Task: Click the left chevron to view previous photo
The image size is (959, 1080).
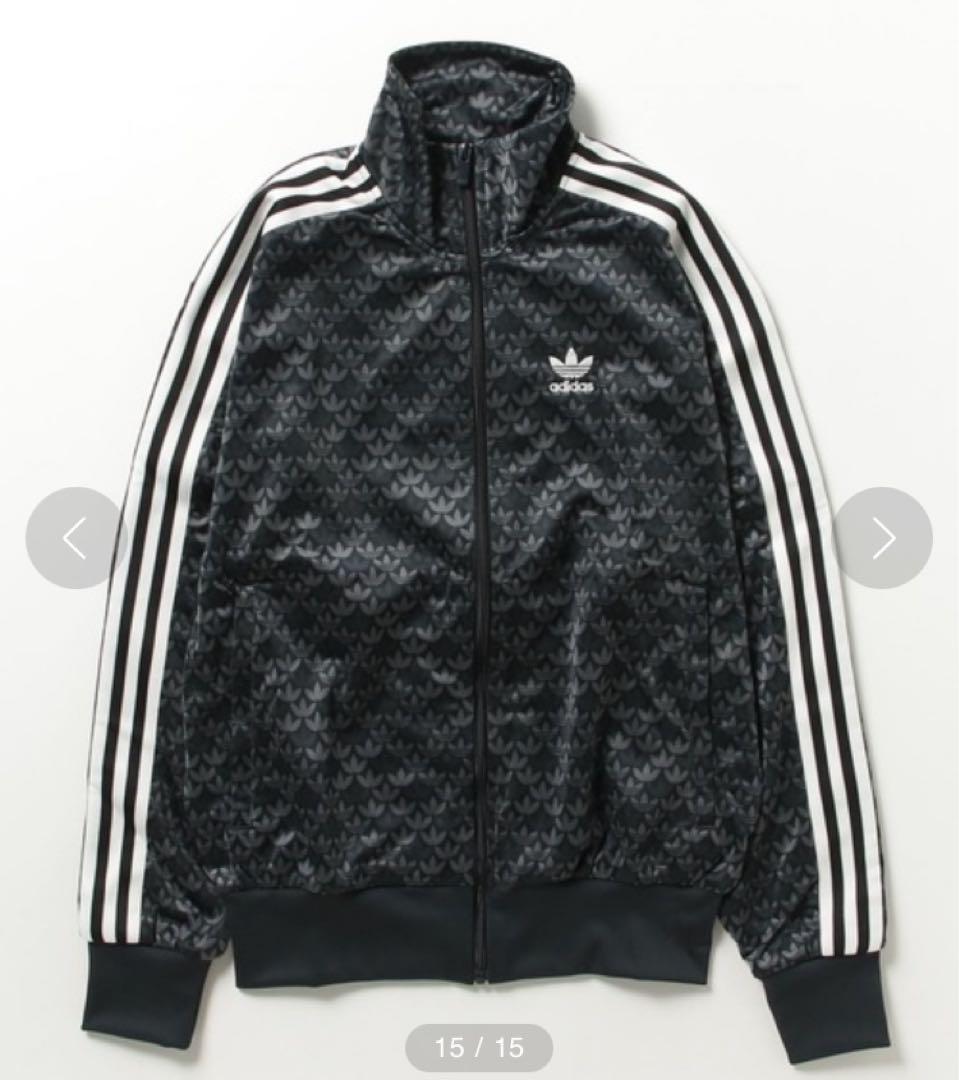Action: pyautogui.click(x=71, y=536)
